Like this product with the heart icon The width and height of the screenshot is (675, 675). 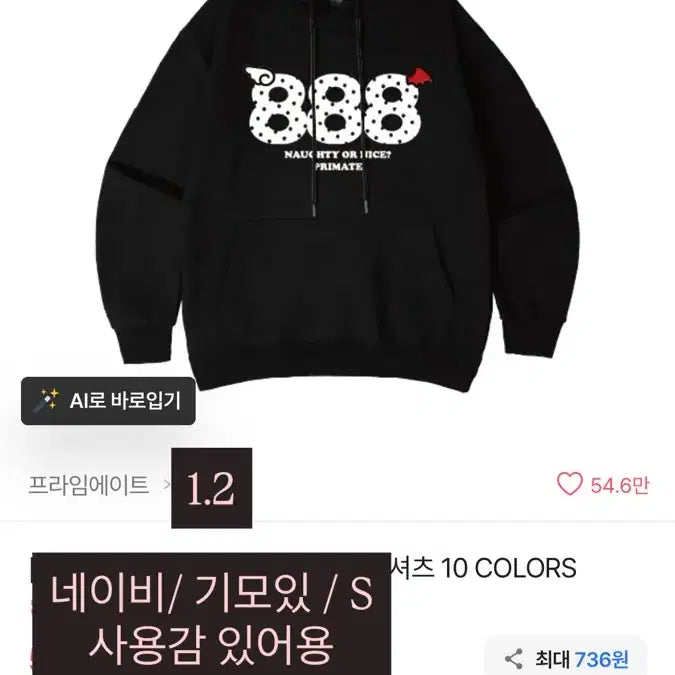click(569, 486)
